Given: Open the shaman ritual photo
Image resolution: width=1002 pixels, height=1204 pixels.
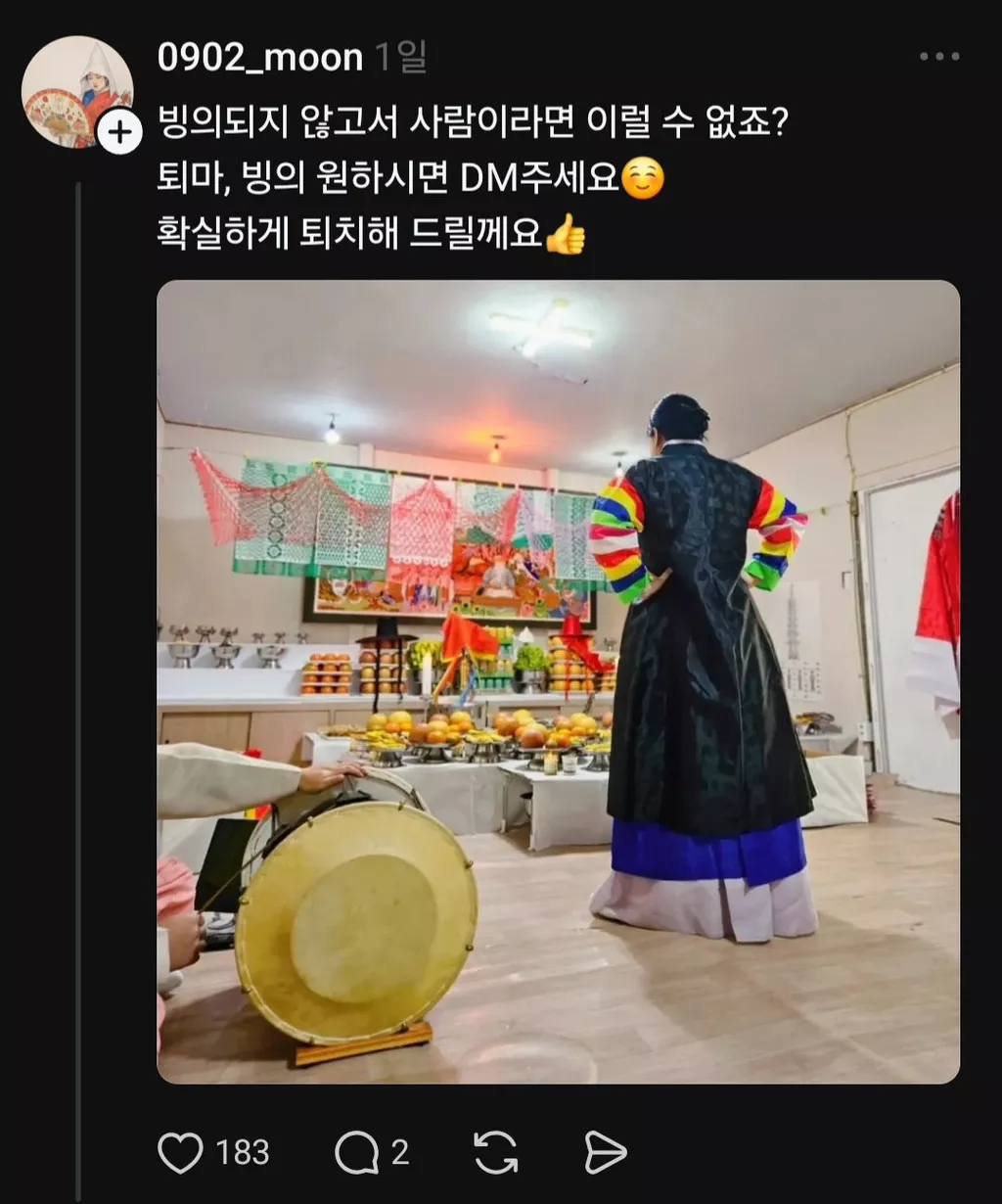Looking at the screenshot, I should coord(558,681).
